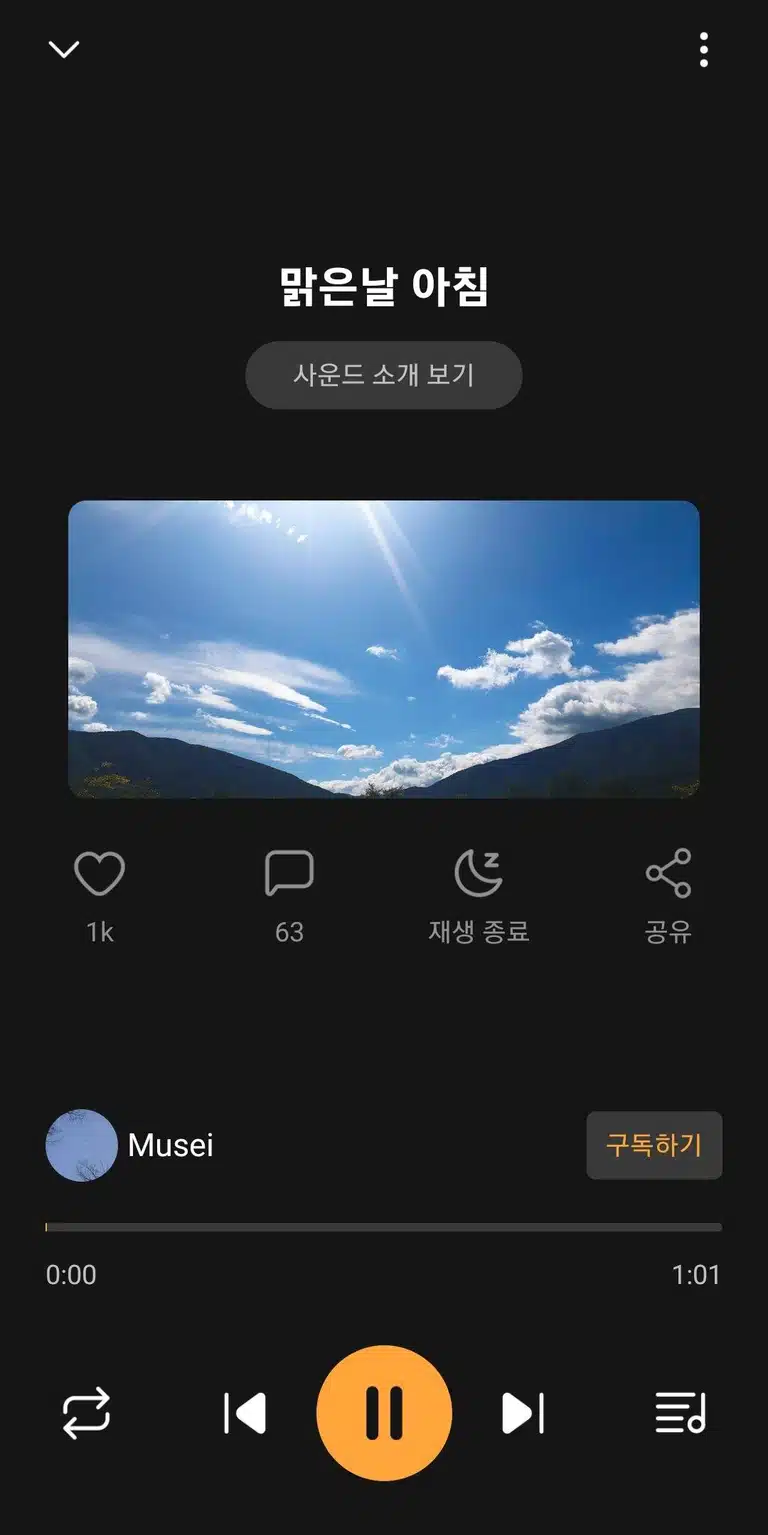
Task: Set the 재생 종료 sleep timer
Action: (478, 874)
